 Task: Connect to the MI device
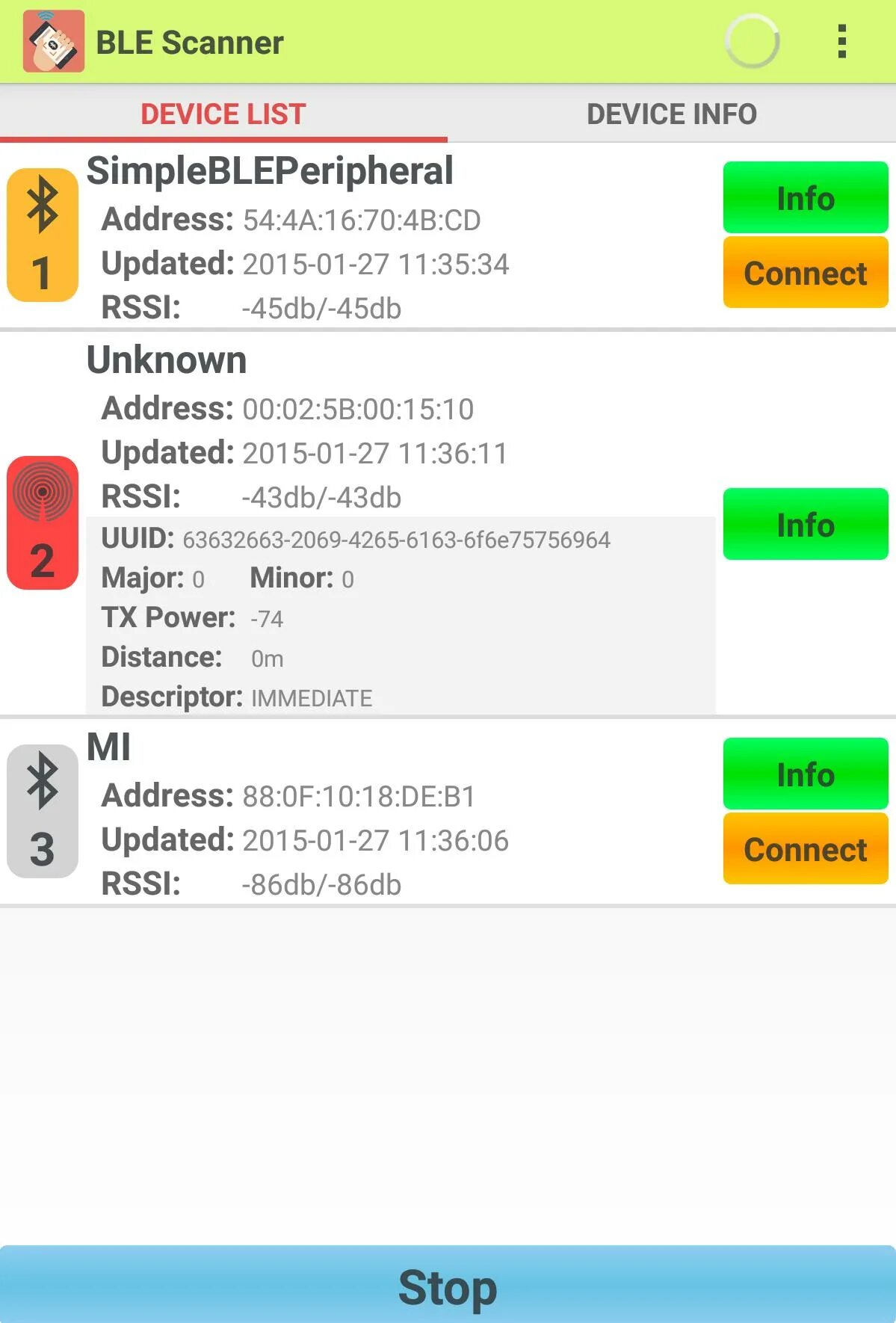[805, 849]
